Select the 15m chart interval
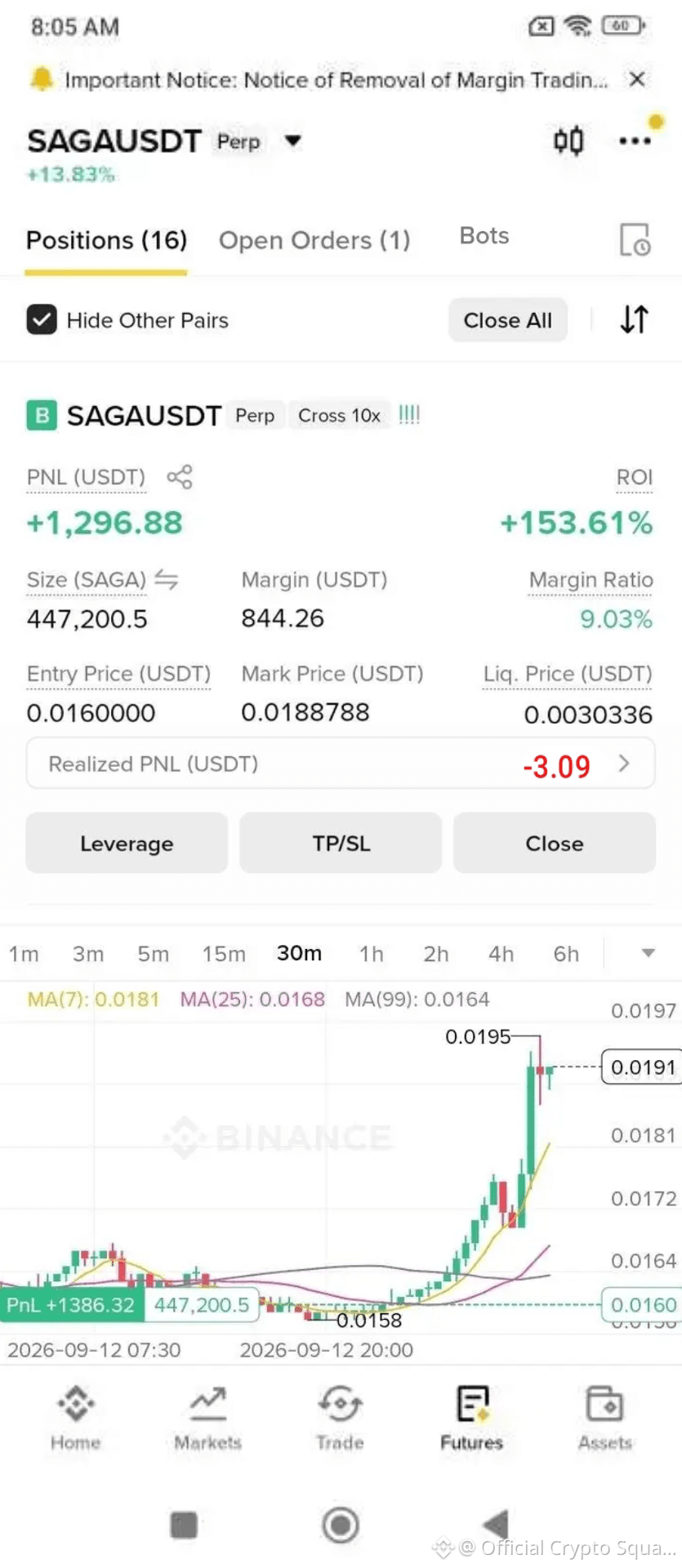The image size is (682, 1568). coord(224,954)
